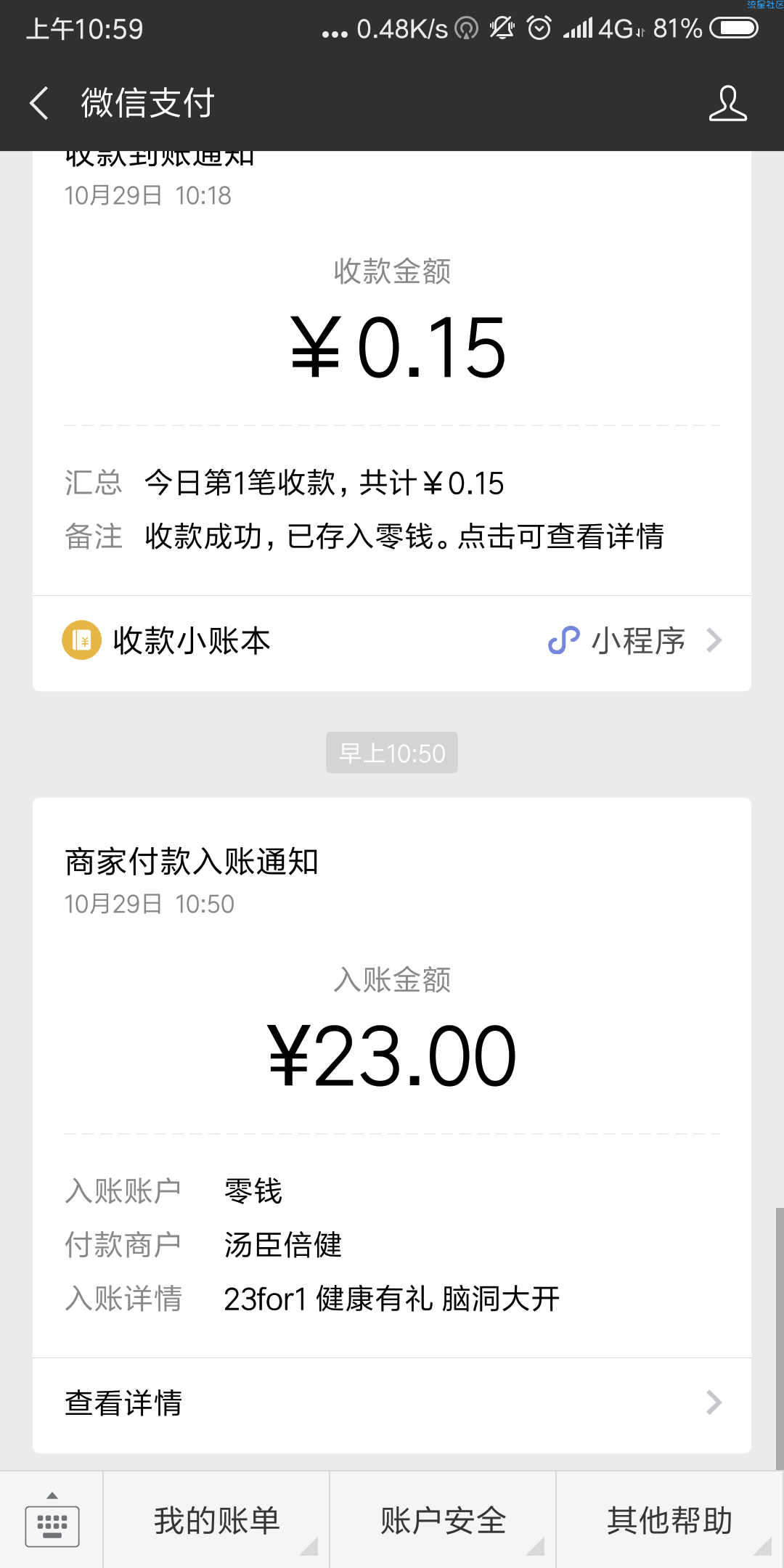Open the ¥23.00 商家付款入账通知 card
The height and width of the screenshot is (1568, 784).
tap(392, 1077)
